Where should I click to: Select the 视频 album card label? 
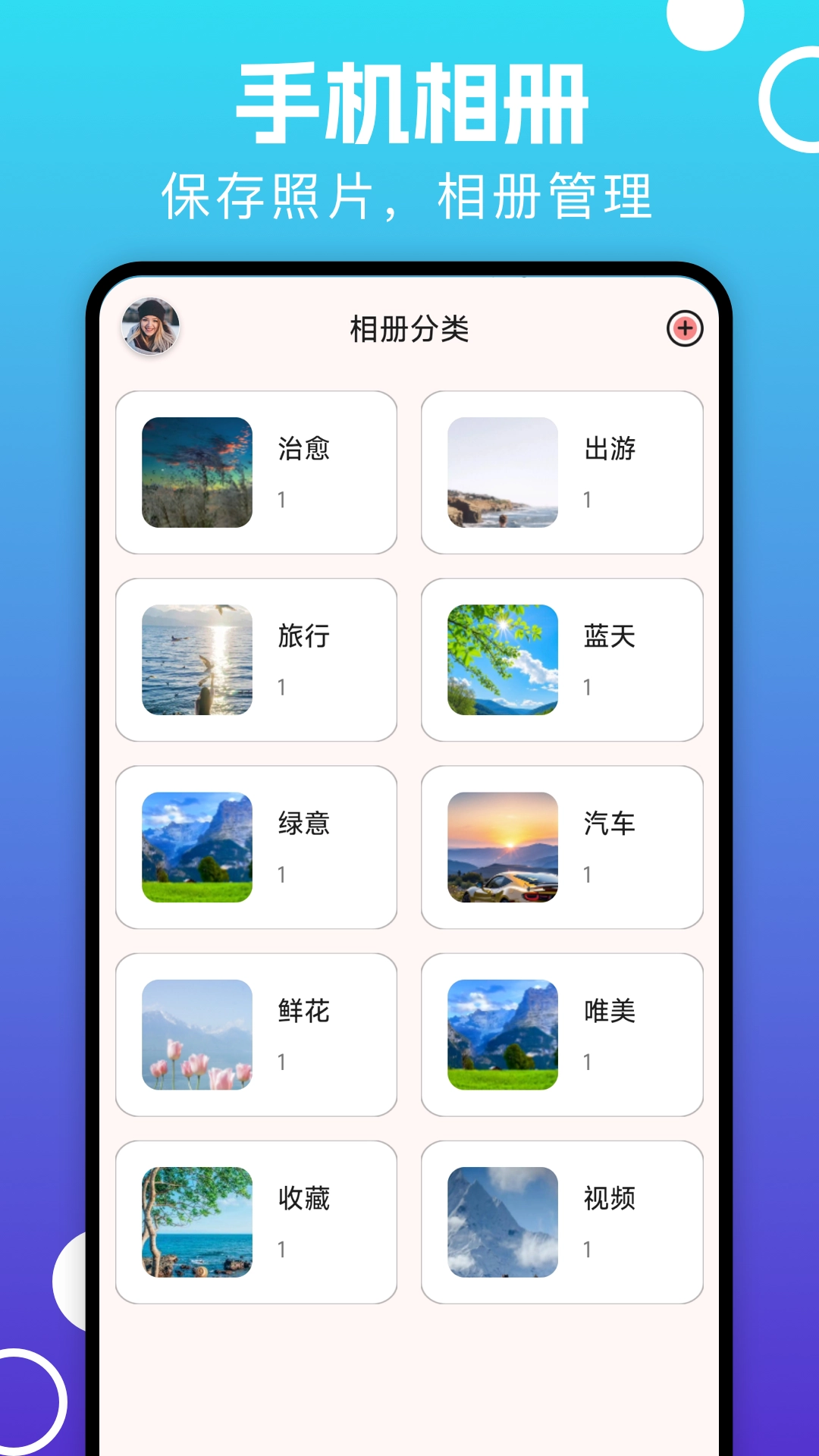coord(610,1197)
